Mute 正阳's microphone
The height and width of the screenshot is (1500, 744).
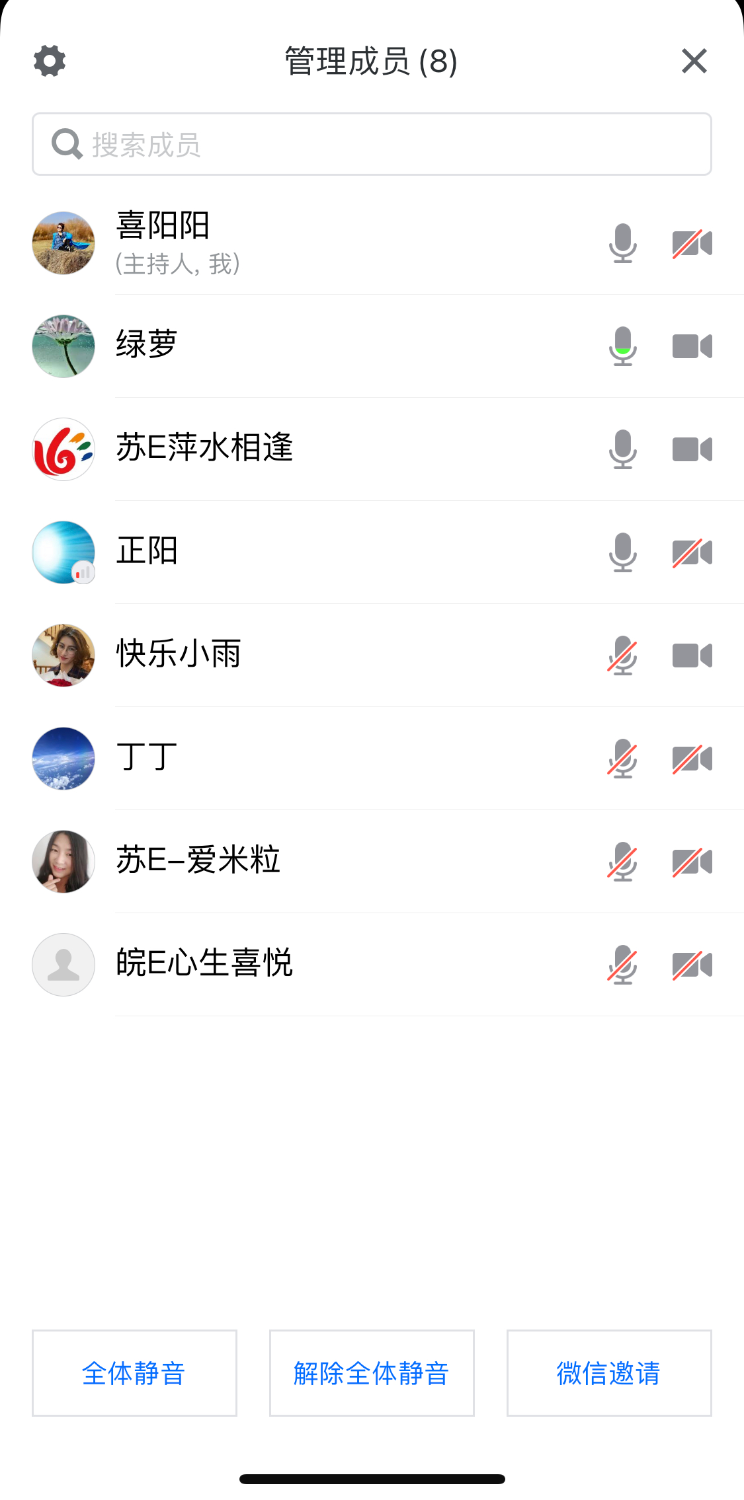[622, 551]
